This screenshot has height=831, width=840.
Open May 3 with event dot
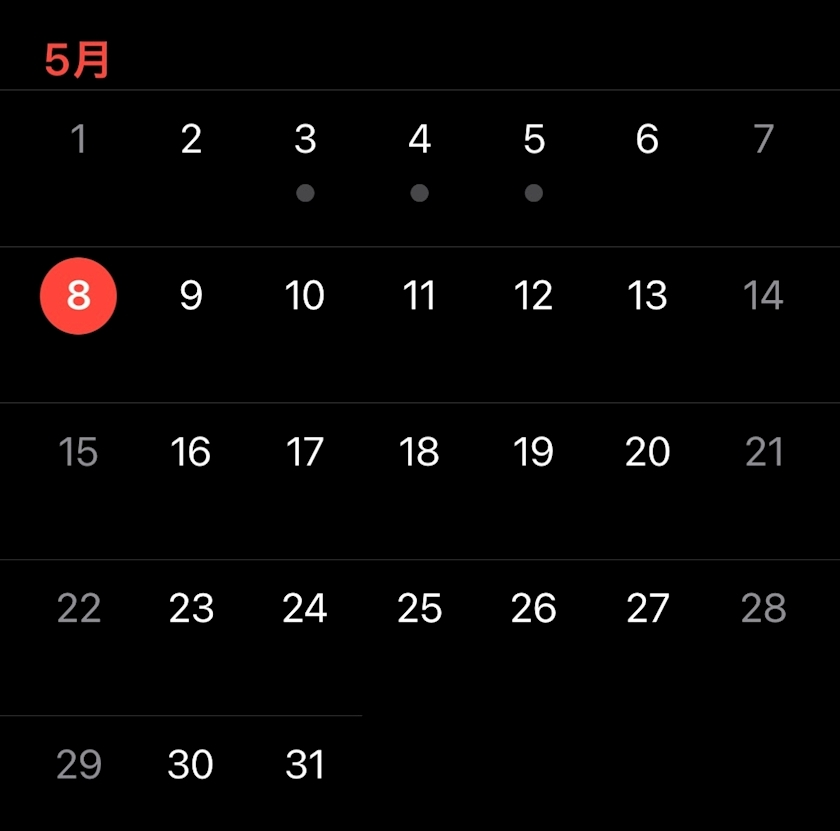pyautogui.click(x=305, y=140)
